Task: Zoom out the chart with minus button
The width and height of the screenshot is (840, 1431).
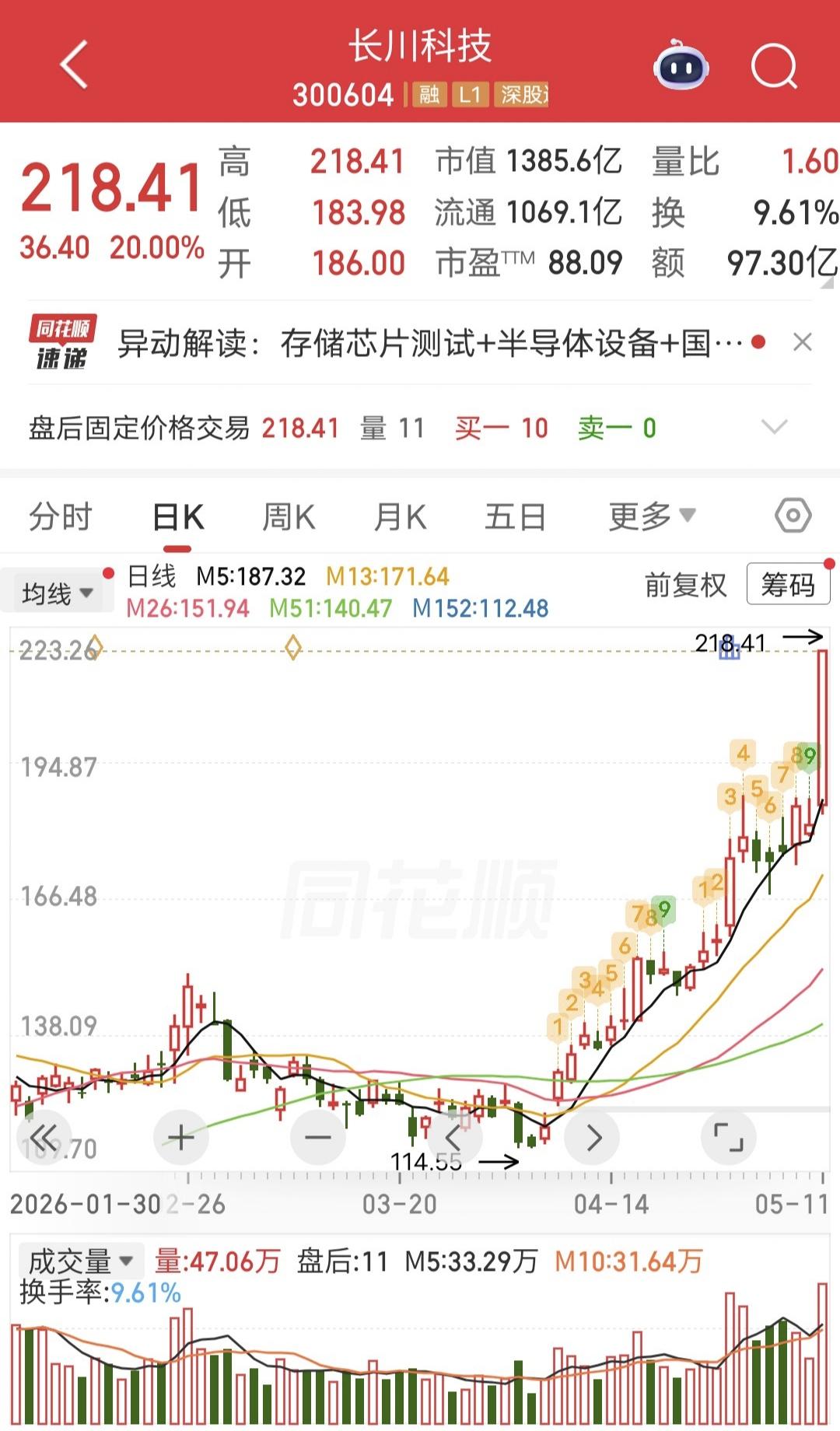Action: pyautogui.click(x=318, y=1138)
